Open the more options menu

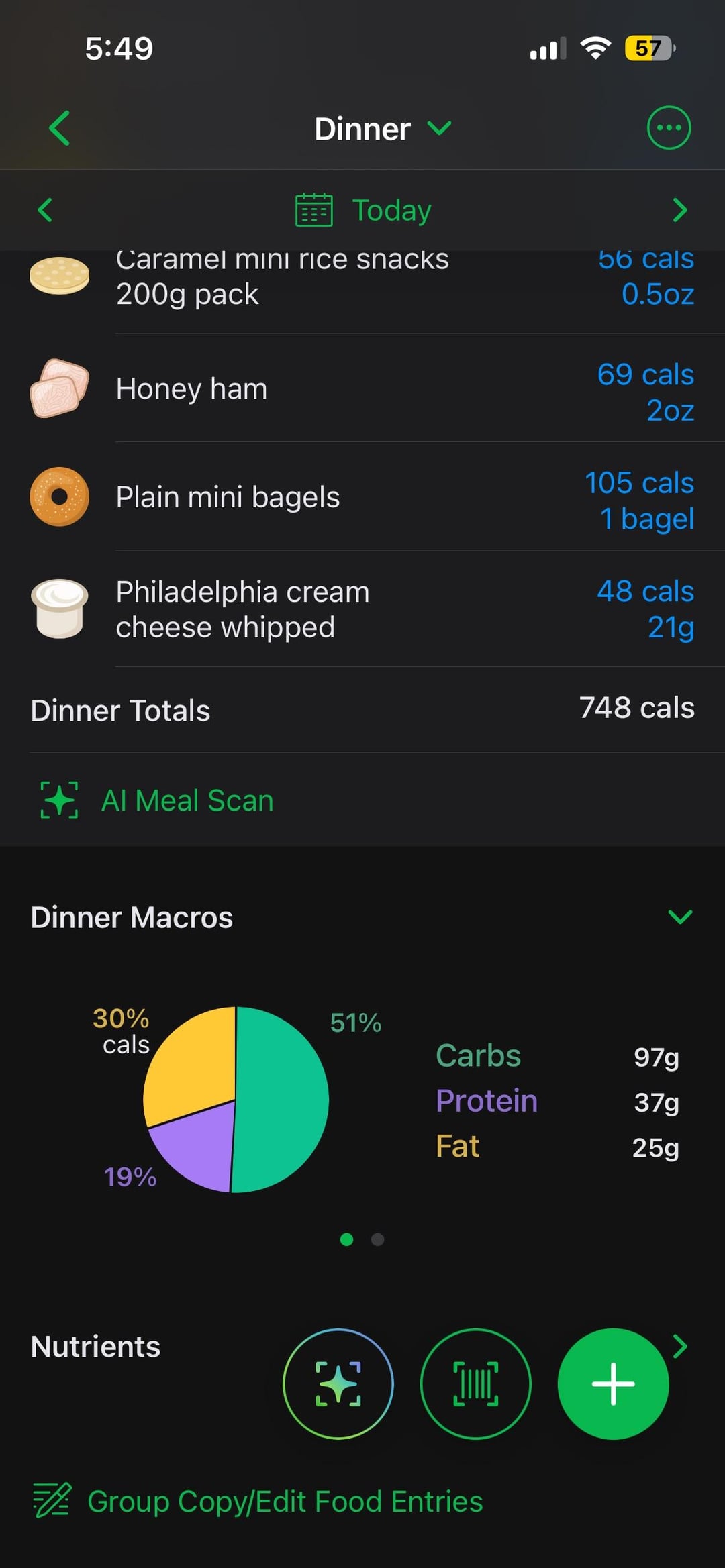tap(668, 127)
